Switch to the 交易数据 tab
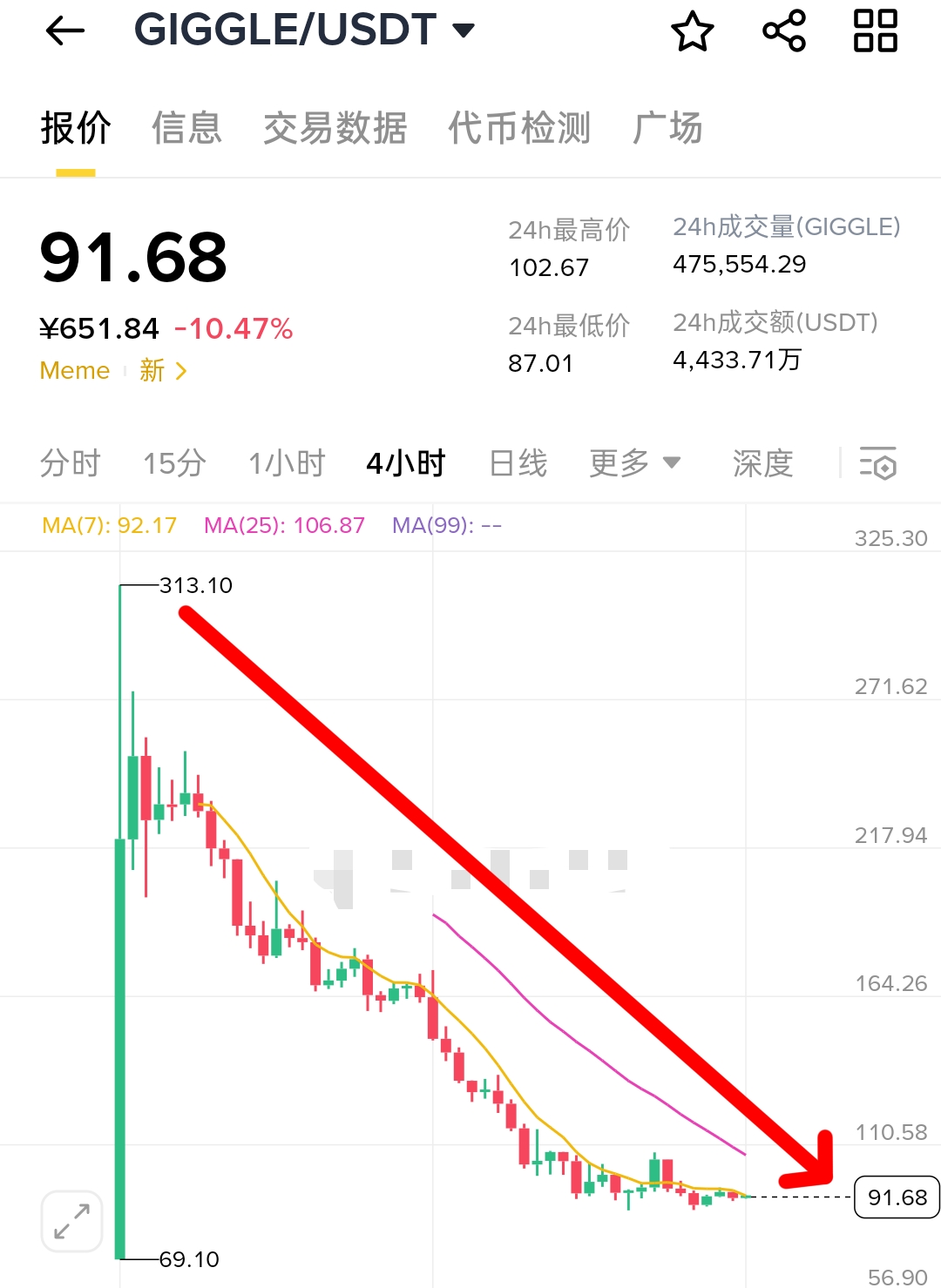 point(335,128)
